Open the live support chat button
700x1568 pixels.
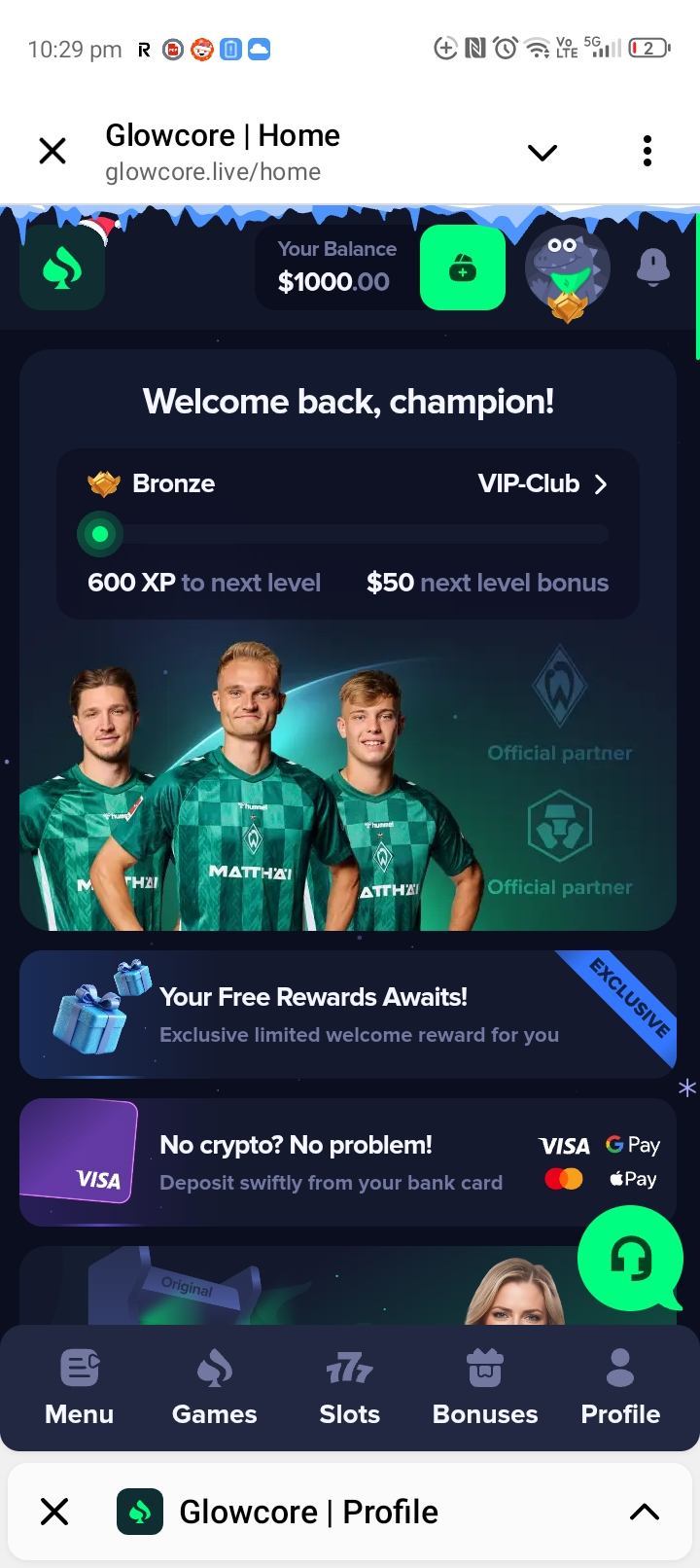click(630, 1259)
